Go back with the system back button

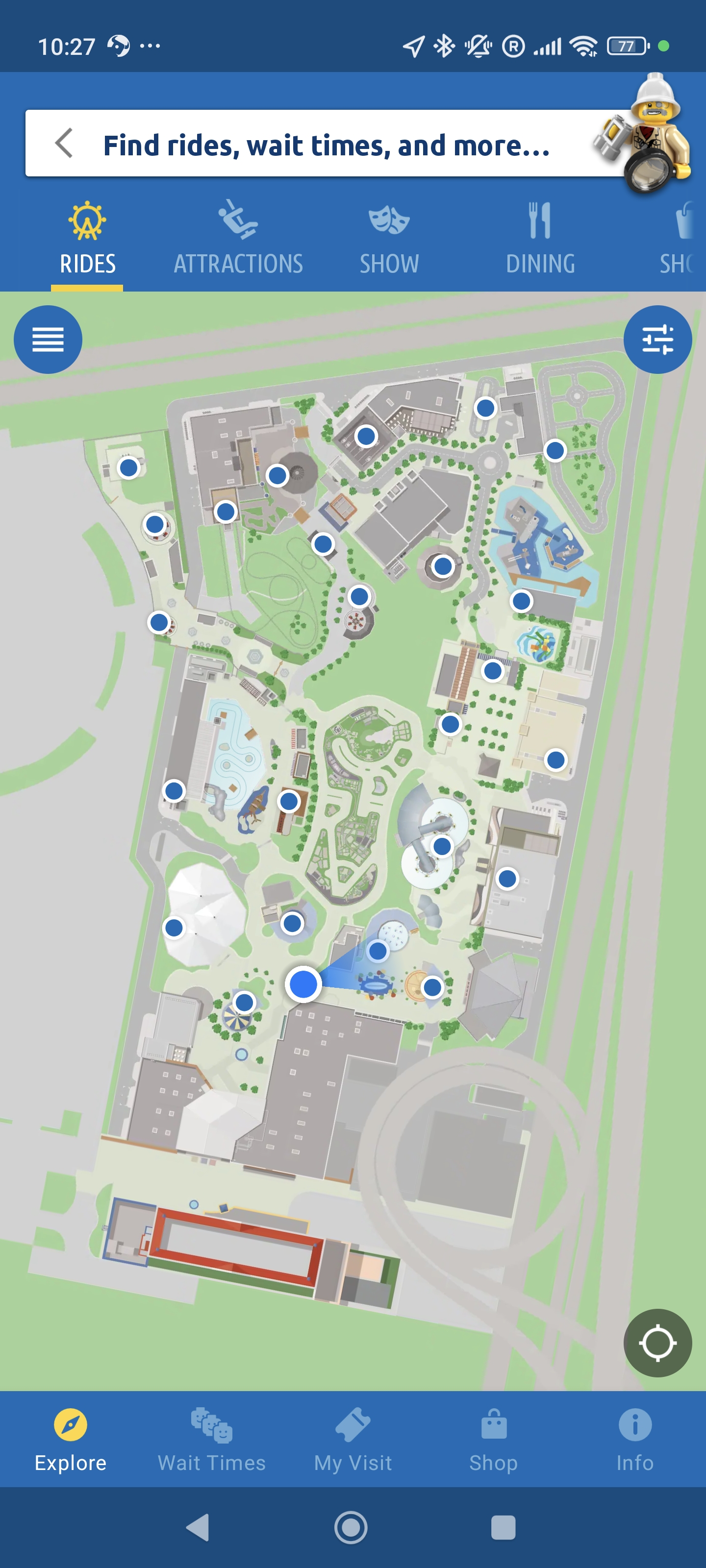[x=198, y=1527]
